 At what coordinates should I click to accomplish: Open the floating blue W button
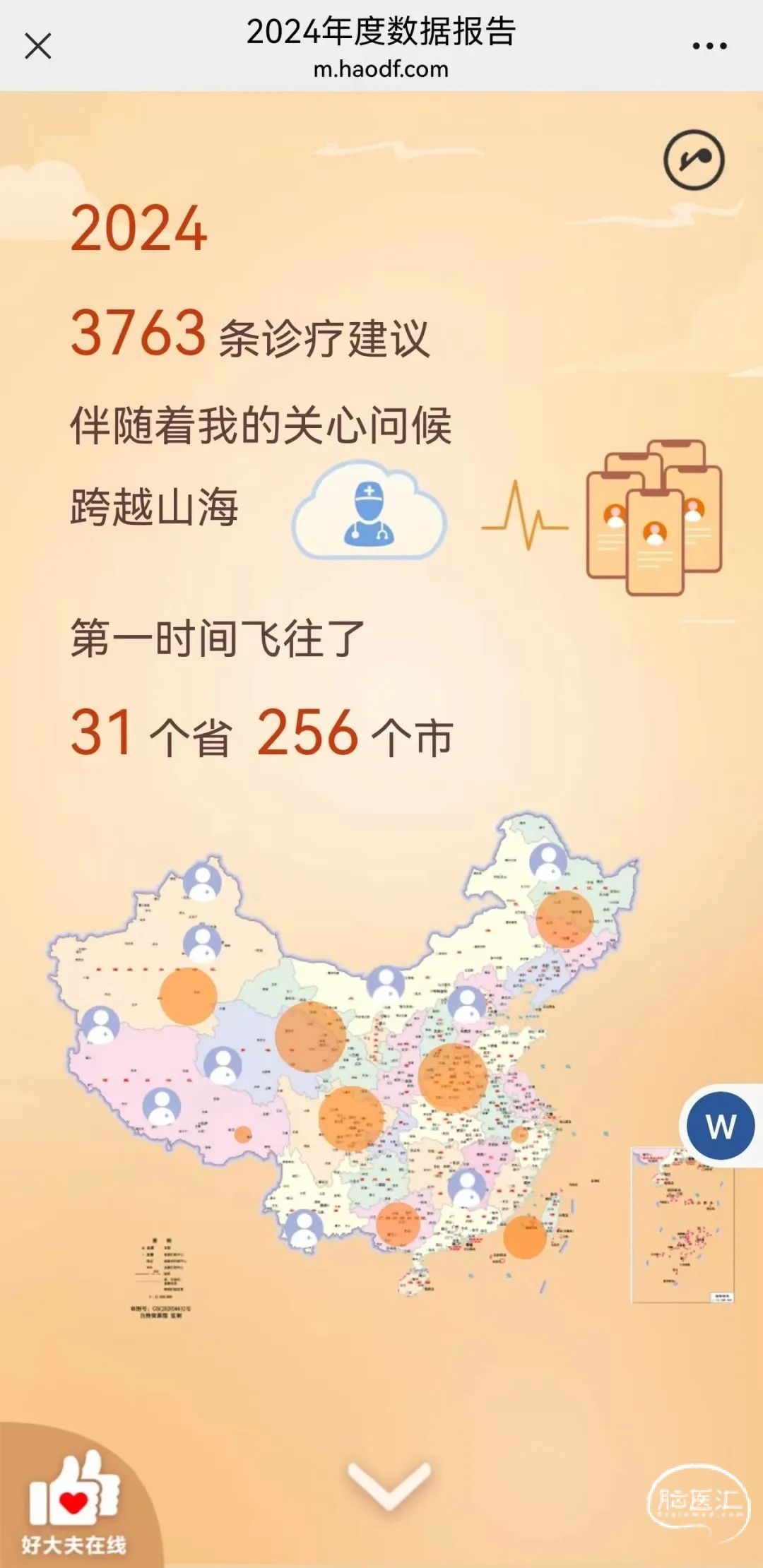click(x=721, y=1126)
